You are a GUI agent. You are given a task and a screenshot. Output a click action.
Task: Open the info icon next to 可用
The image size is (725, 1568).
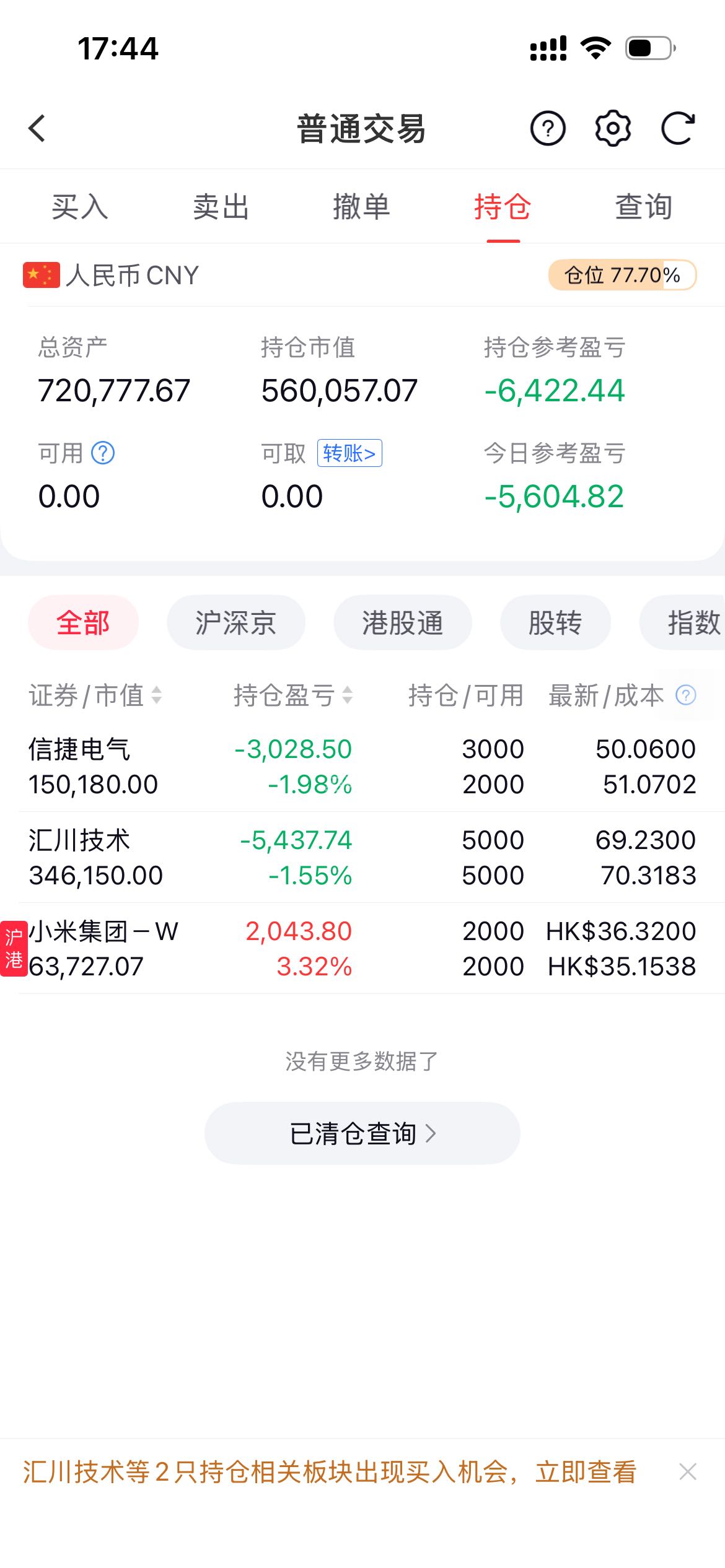click(103, 453)
